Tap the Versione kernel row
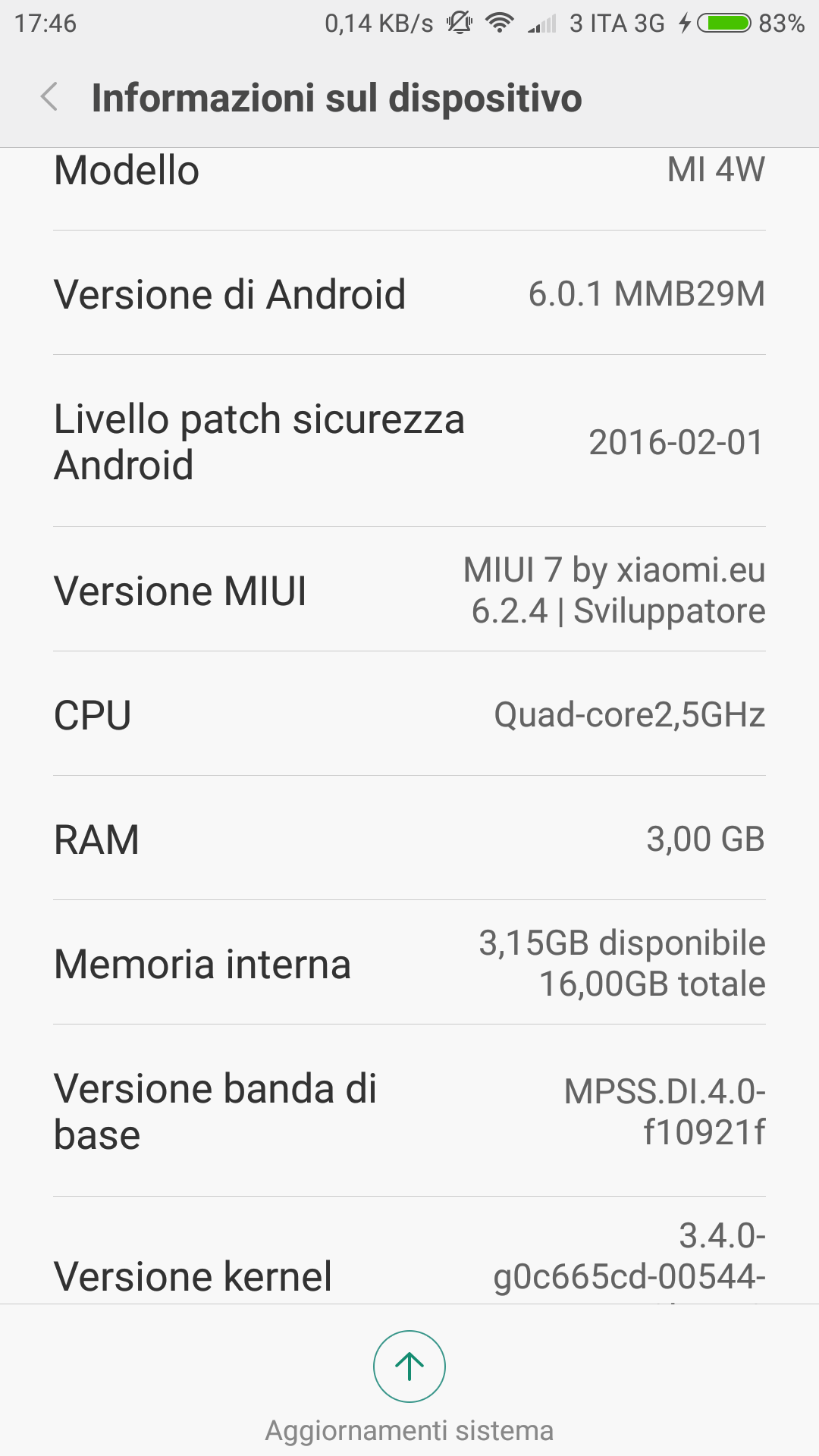This screenshot has width=819, height=1456. pyautogui.click(x=409, y=1251)
